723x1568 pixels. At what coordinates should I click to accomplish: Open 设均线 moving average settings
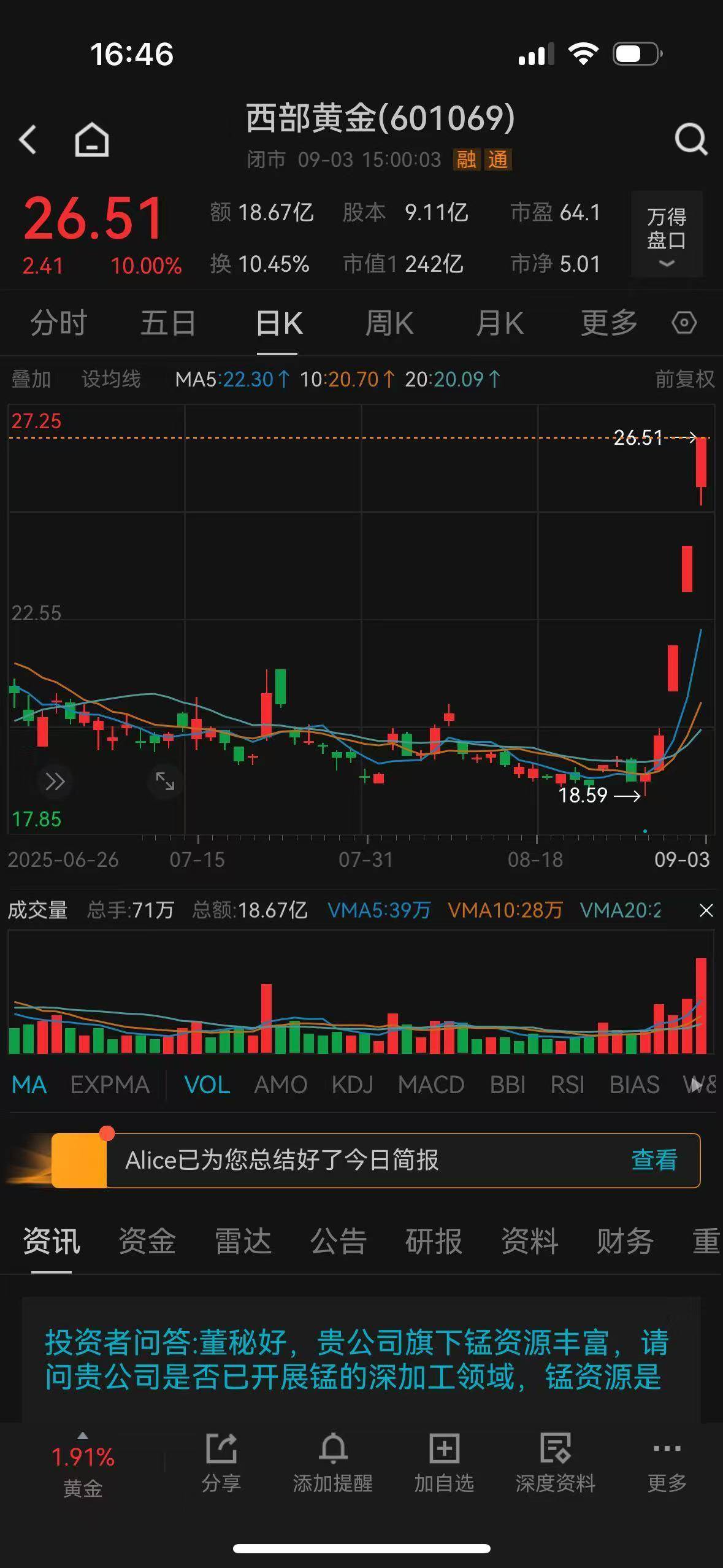click(110, 379)
